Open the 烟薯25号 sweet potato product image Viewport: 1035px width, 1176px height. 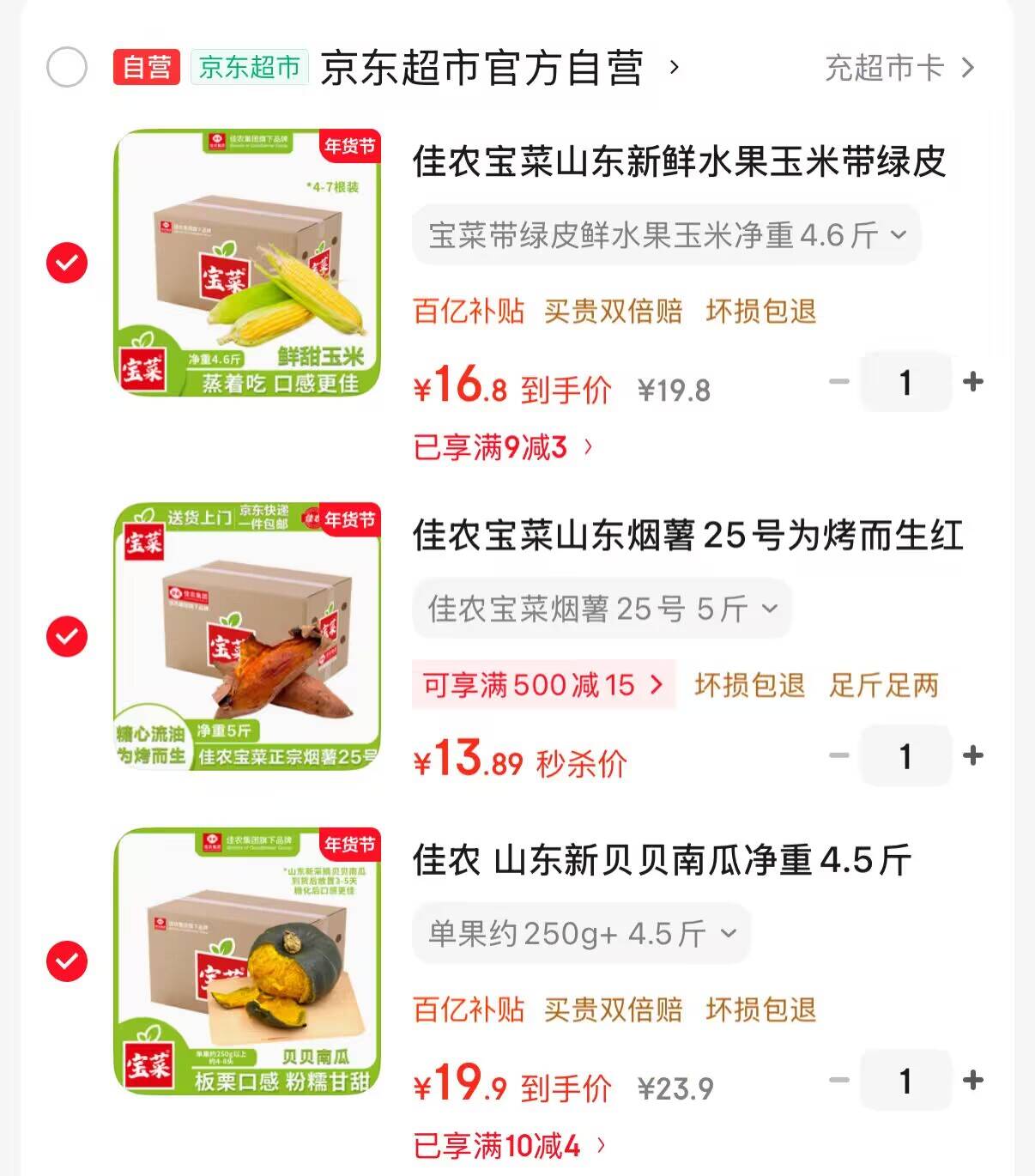[247, 636]
